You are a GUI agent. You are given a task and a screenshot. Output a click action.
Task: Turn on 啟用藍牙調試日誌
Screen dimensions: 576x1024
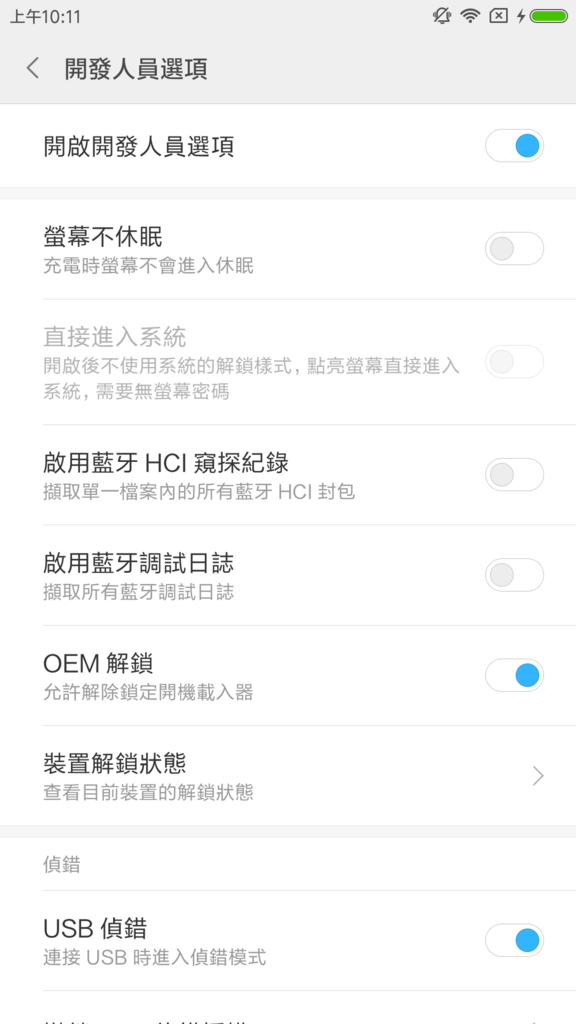[x=514, y=575]
